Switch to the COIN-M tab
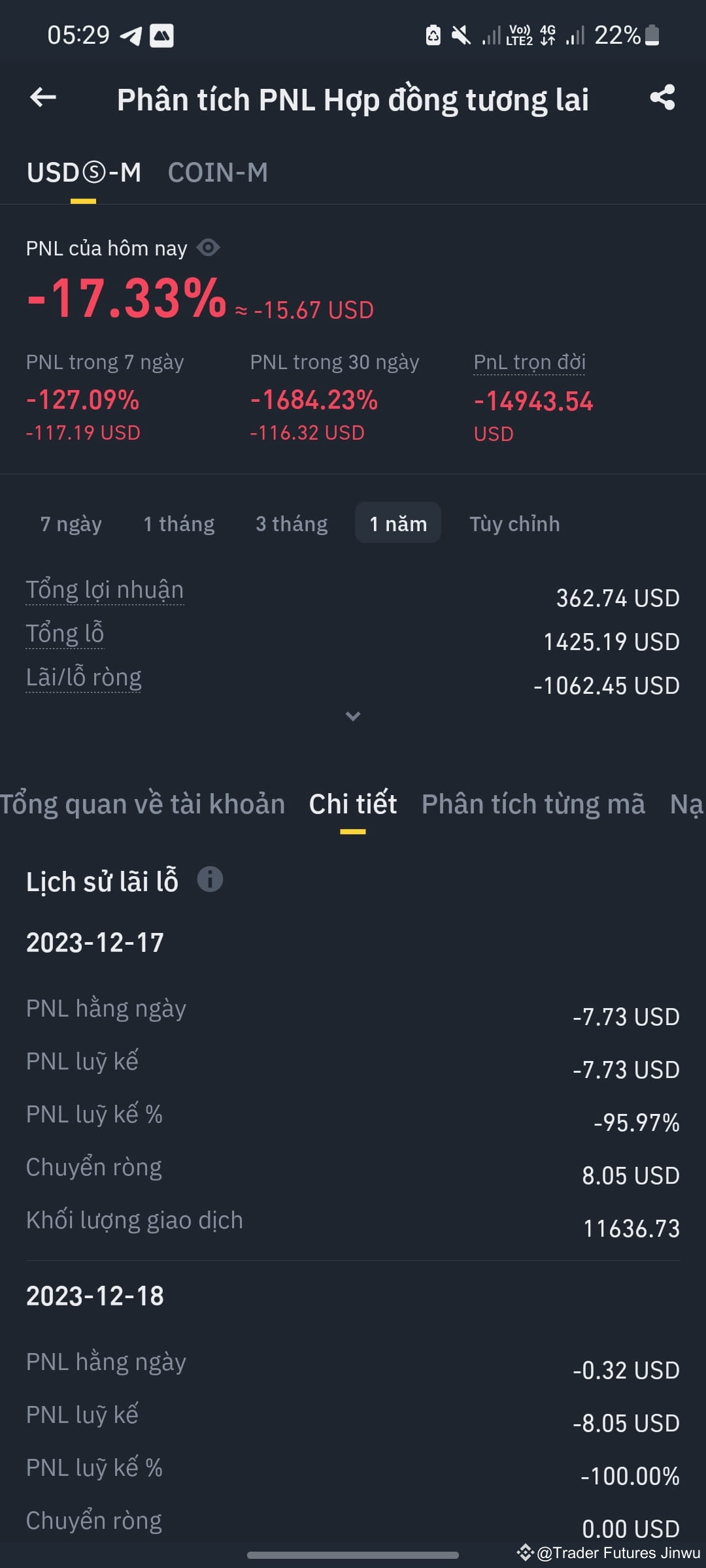This screenshot has height=1568, width=706. click(218, 172)
